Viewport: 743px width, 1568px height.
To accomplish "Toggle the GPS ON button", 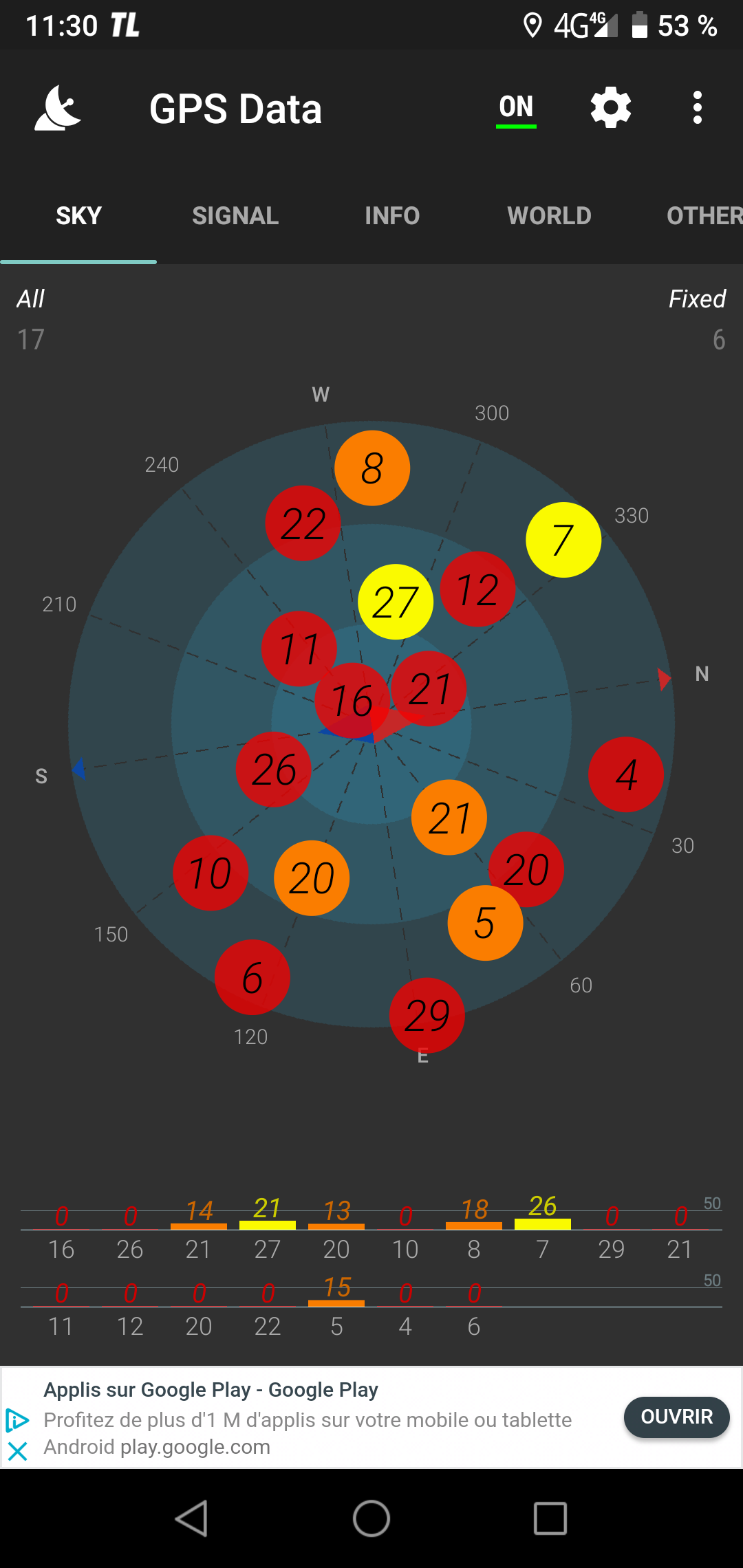I will point(516,108).
